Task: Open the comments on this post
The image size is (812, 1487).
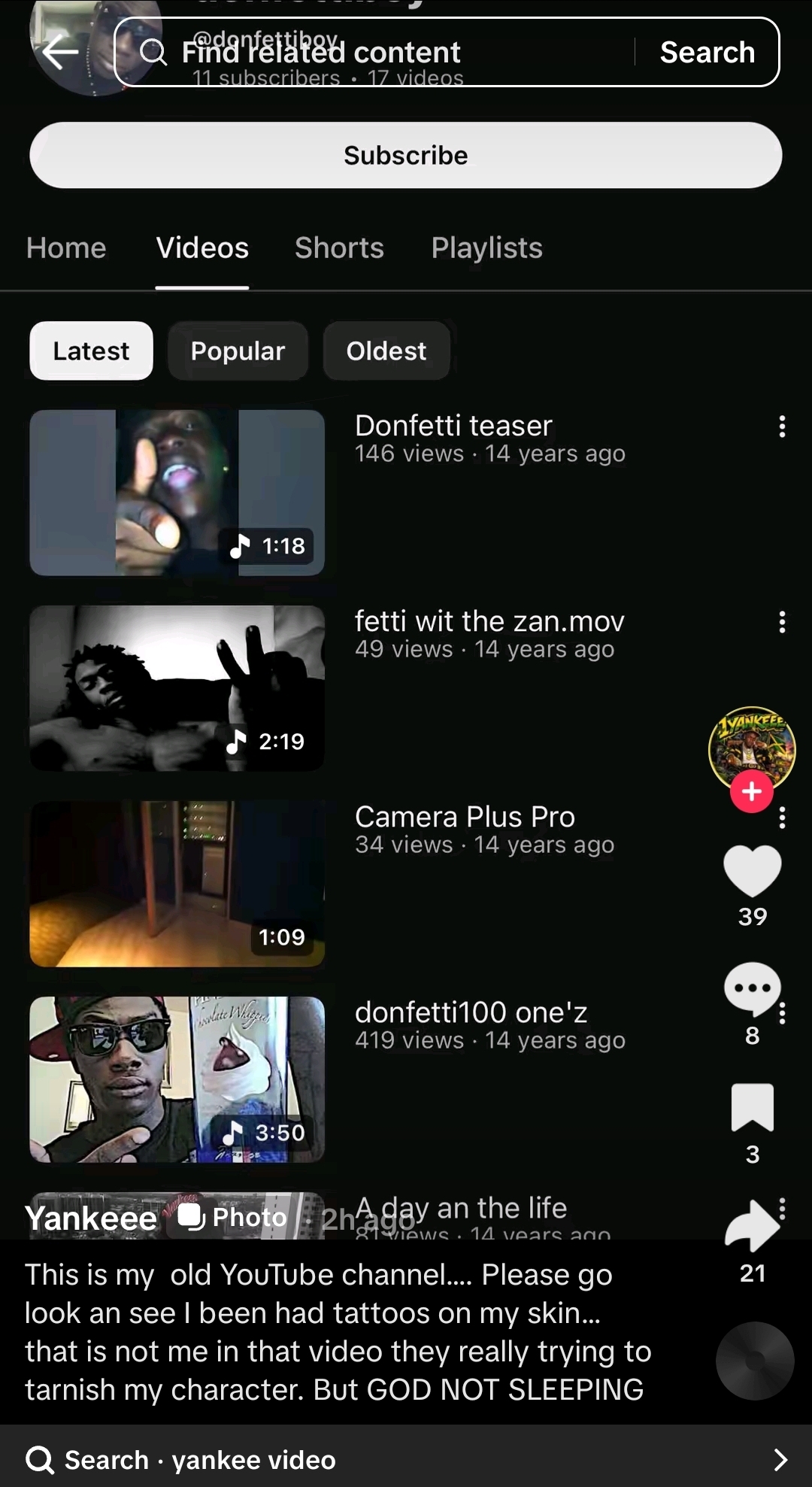Action: click(752, 989)
